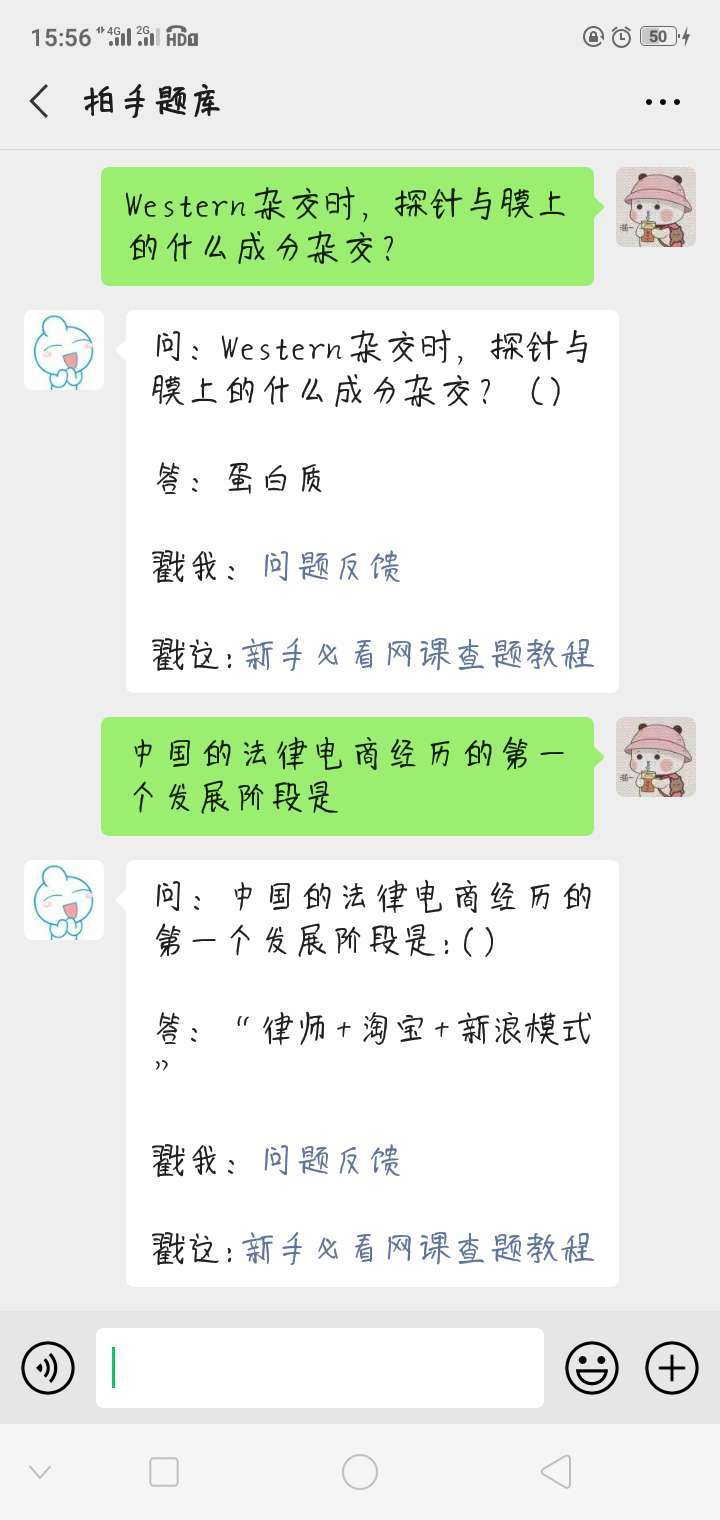This screenshot has width=720, height=1520.
Task: Focus the message text field
Action: tap(320, 1367)
